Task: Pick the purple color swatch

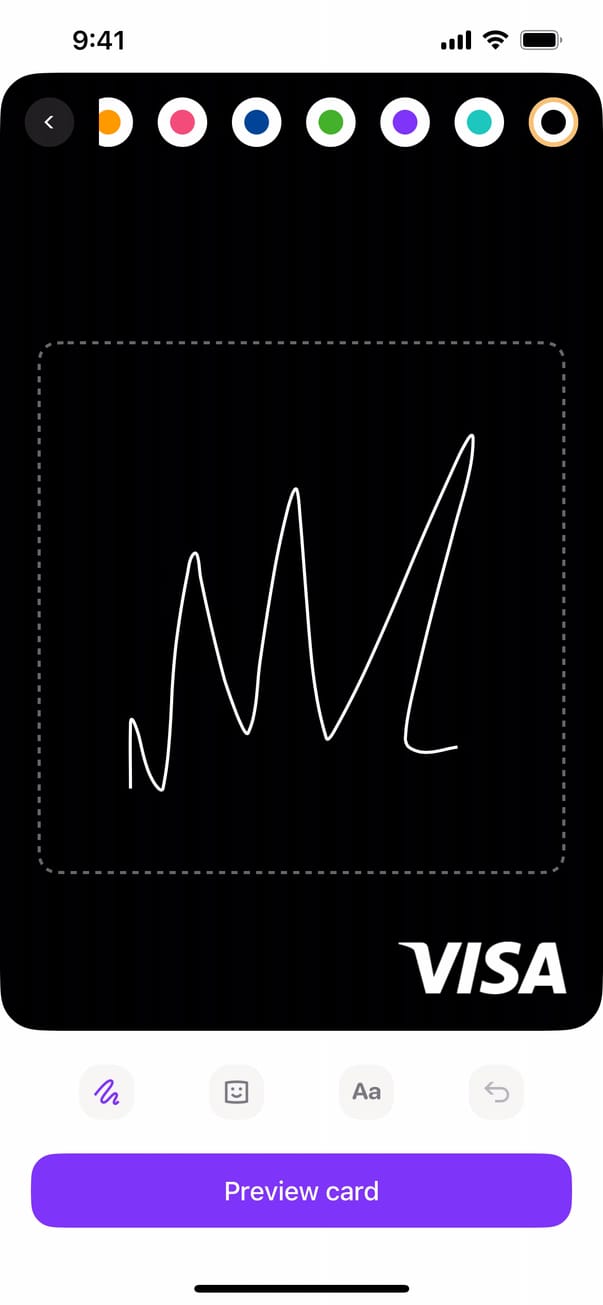Action: click(x=405, y=122)
